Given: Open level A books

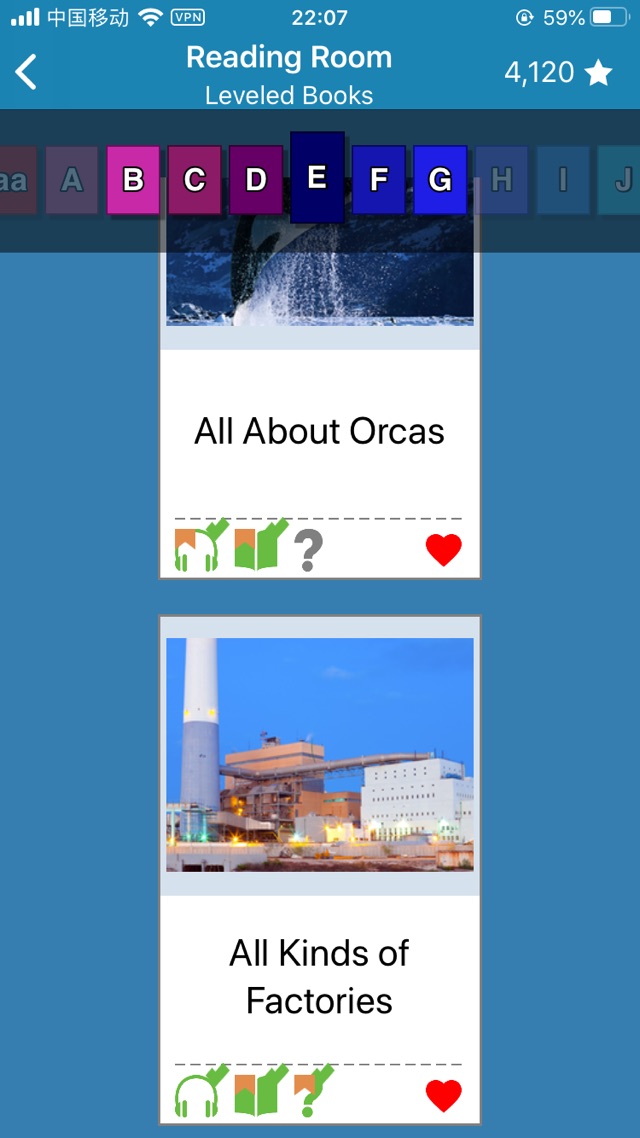Looking at the screenshot, I should pyautogui.click(x=72, y=180).
